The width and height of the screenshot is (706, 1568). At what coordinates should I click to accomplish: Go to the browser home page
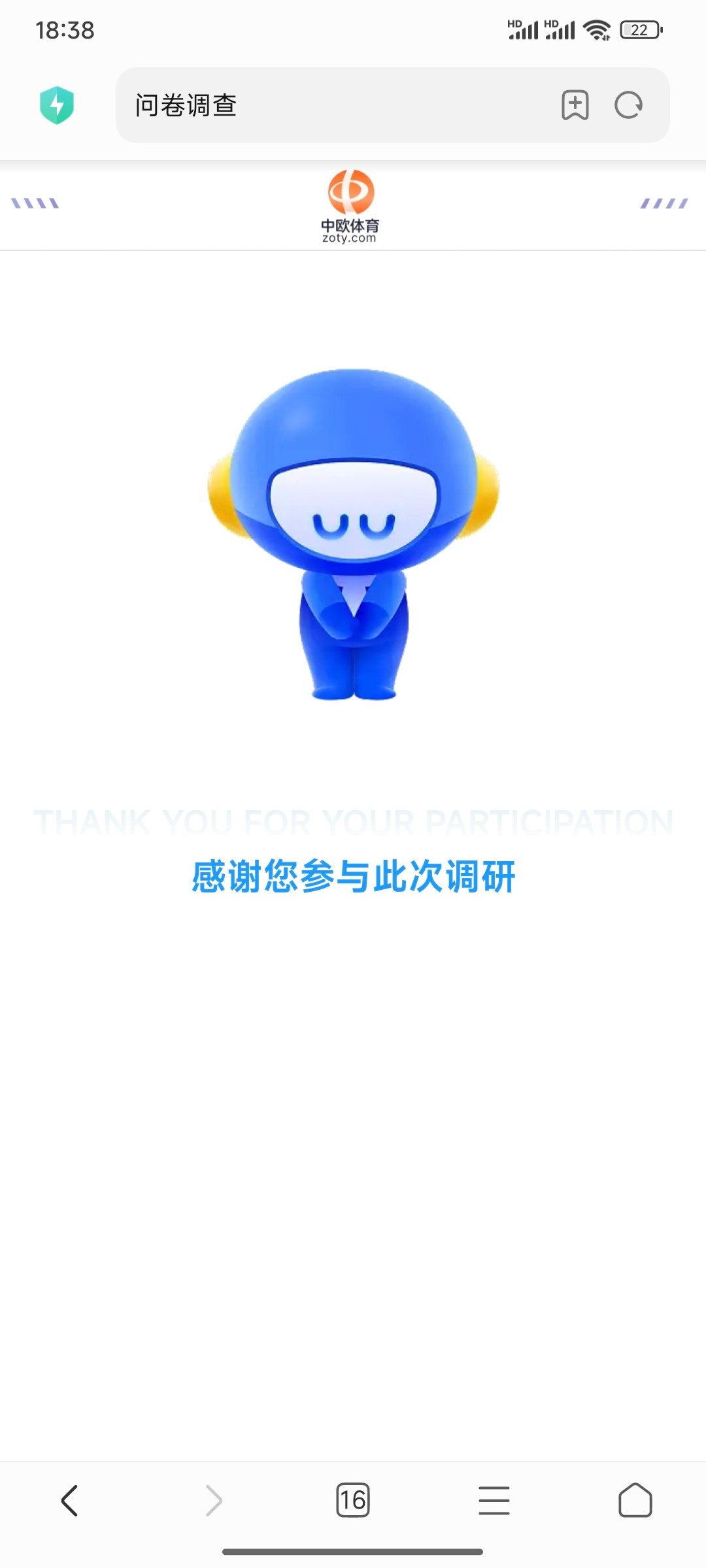635,1500
